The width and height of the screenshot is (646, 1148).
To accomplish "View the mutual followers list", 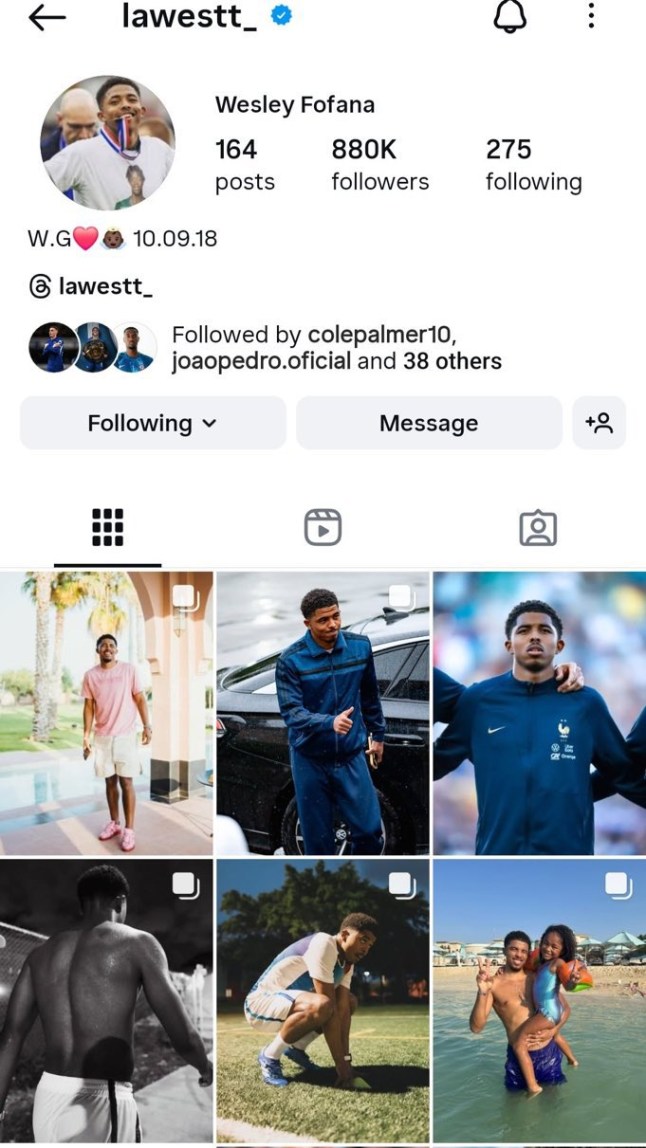I will click(336, 348).
